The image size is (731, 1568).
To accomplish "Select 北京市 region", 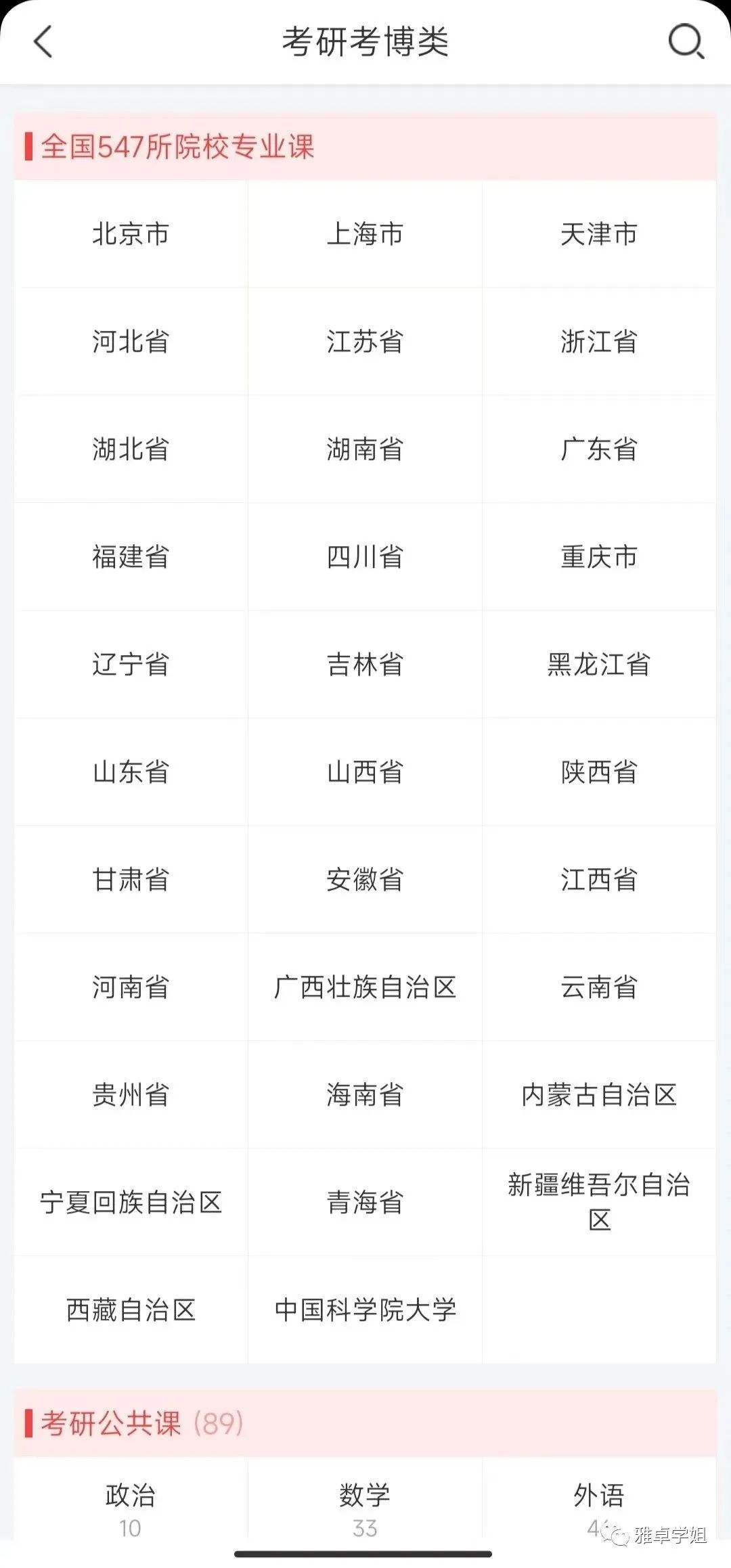I will (131, 234).
